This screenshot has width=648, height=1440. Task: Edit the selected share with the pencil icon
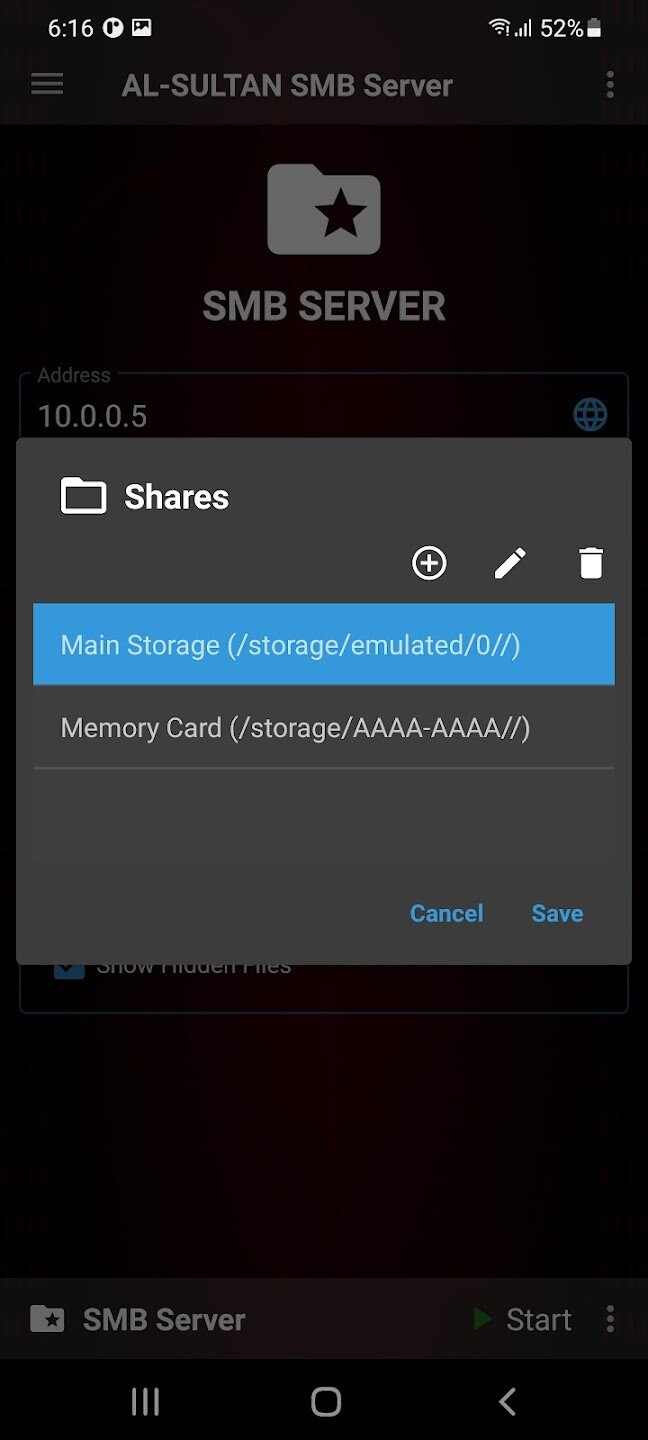[510, 563]
